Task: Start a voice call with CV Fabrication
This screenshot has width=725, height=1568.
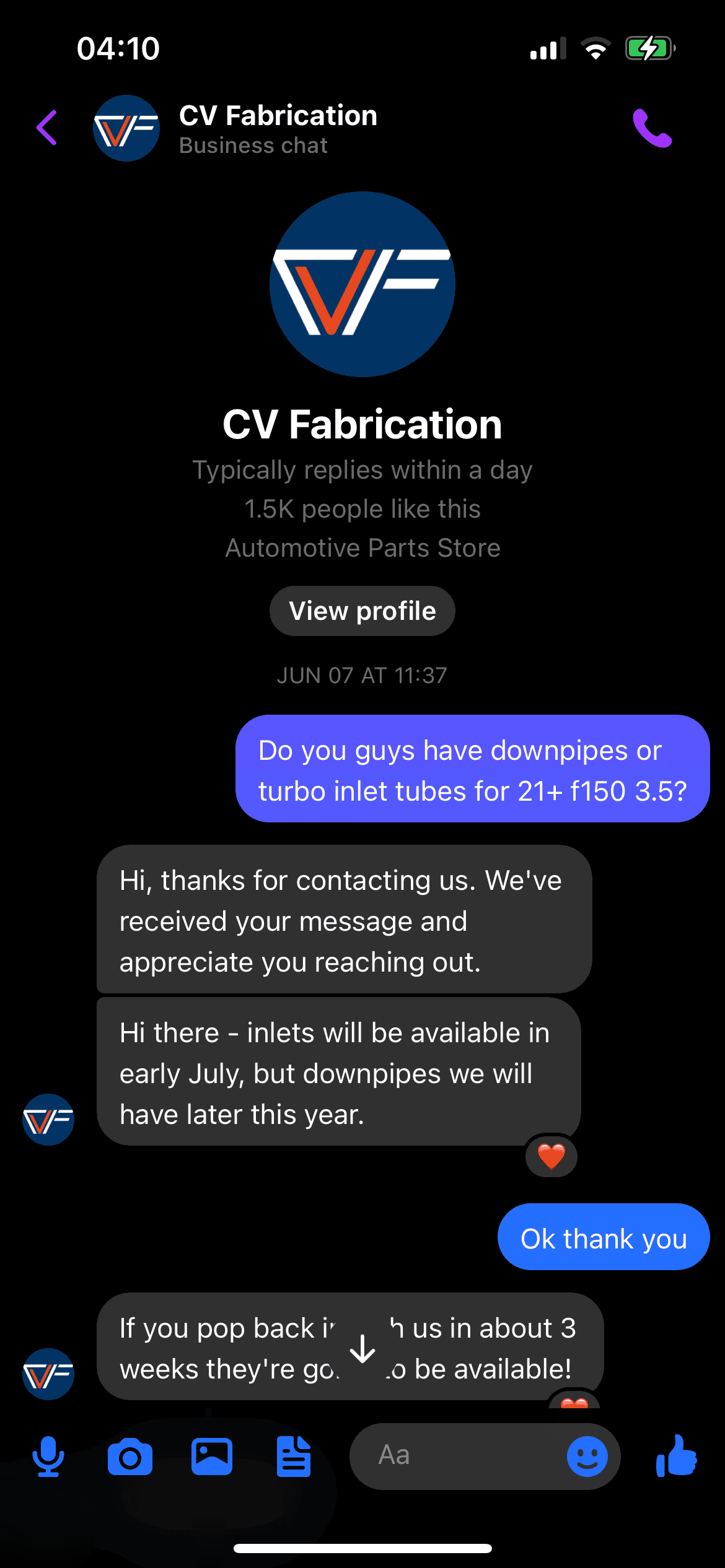Action: tap(652, 128)
